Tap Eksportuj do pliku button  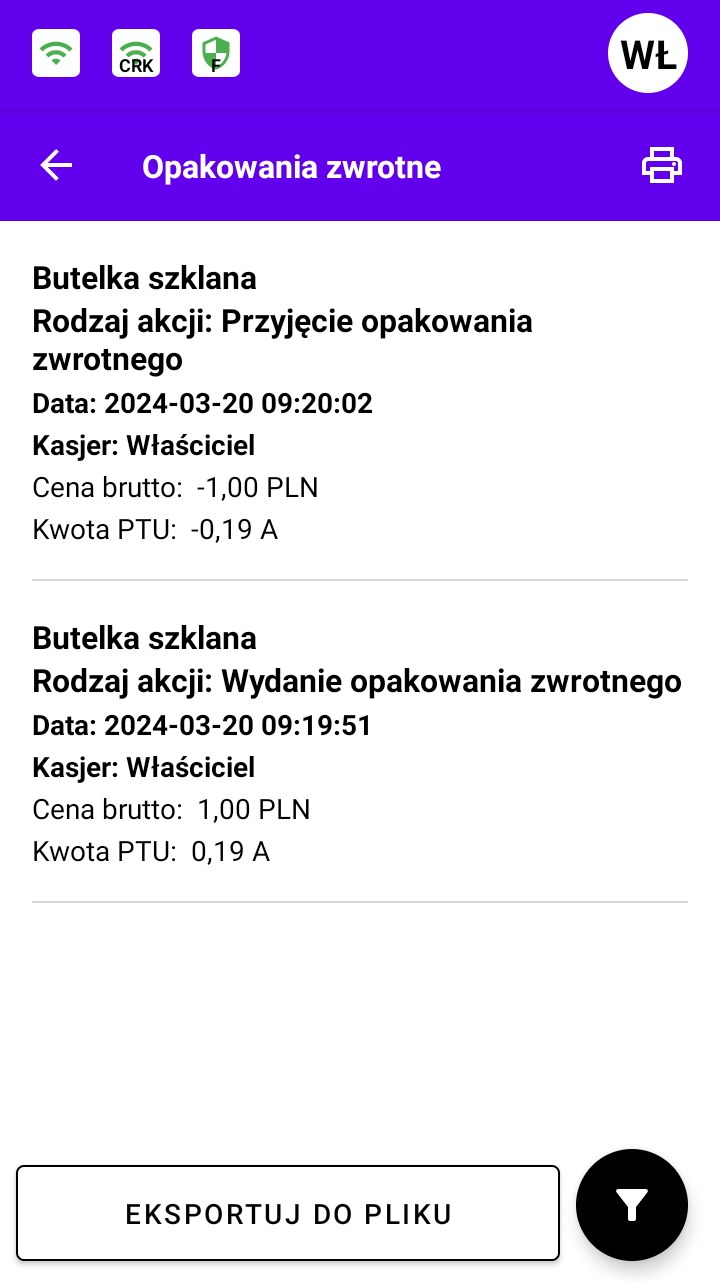click(288, 1213)
